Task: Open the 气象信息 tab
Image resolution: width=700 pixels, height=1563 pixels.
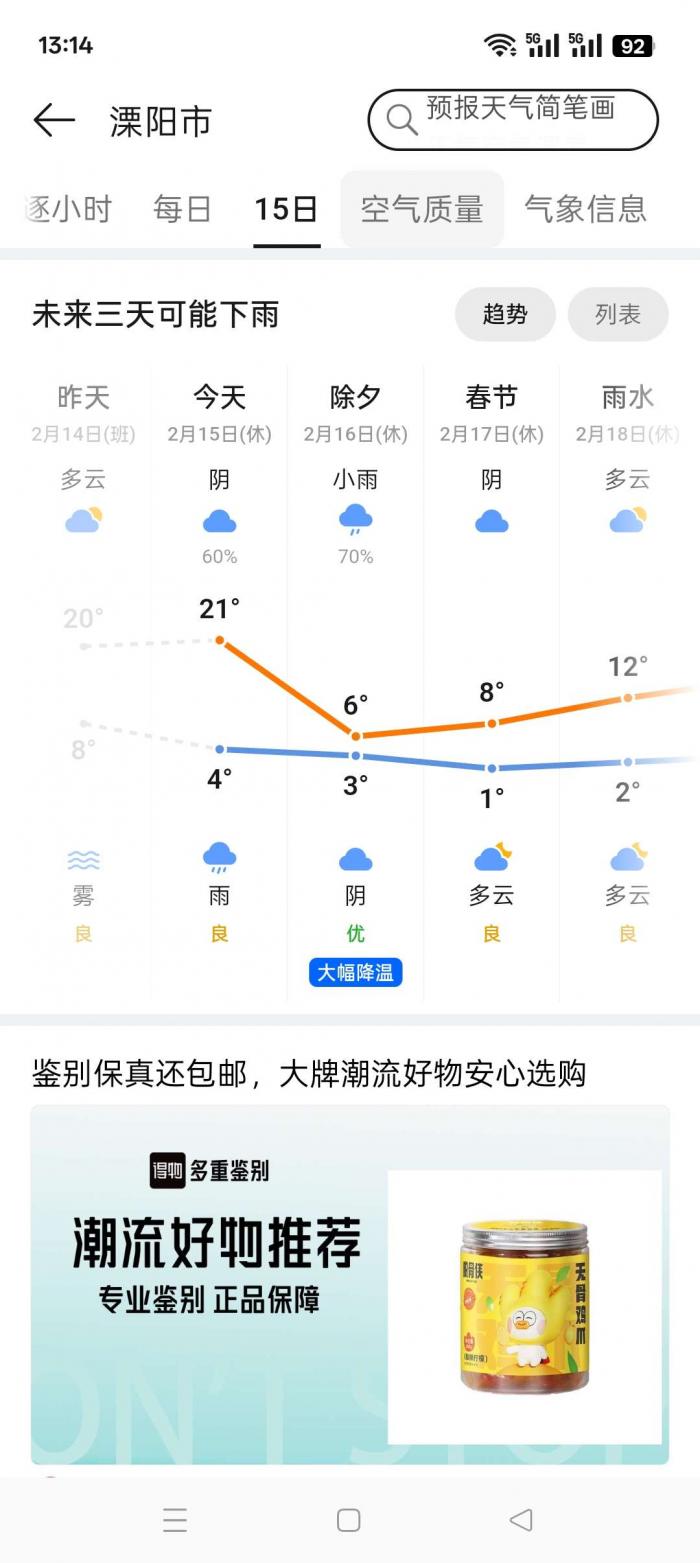Action: pyautogui.click(x=585, y=209)
